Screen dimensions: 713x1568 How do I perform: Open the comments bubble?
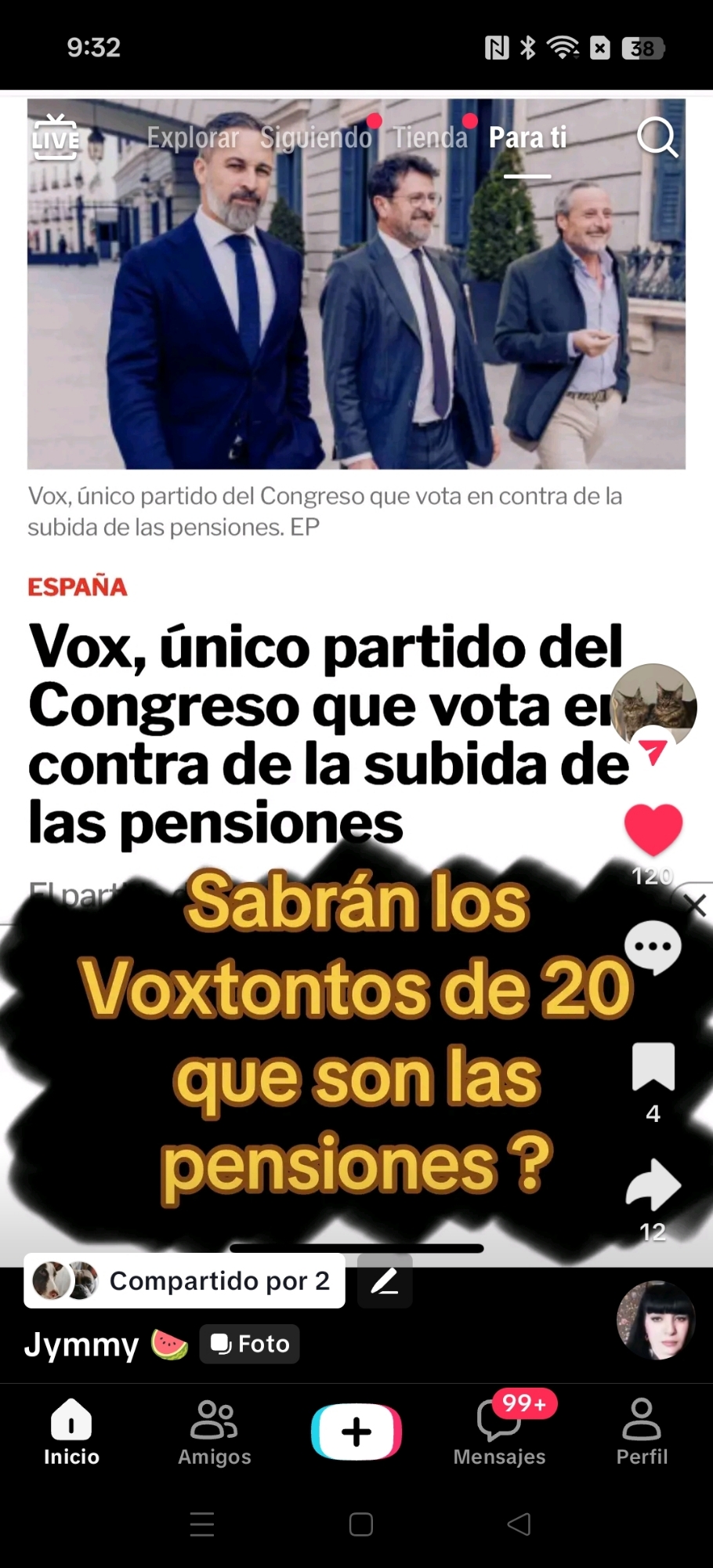pos(653,947)
